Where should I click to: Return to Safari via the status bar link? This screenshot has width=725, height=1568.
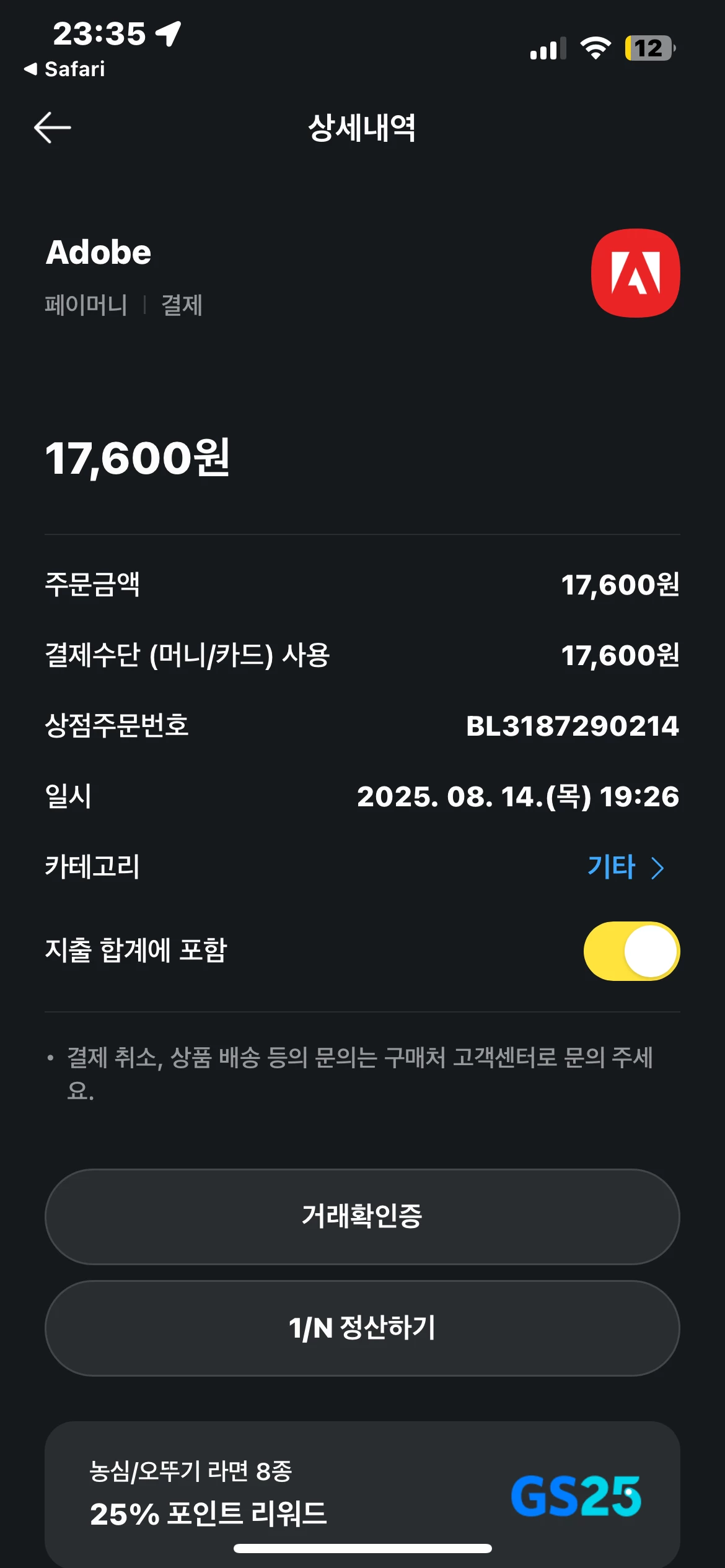64,69
